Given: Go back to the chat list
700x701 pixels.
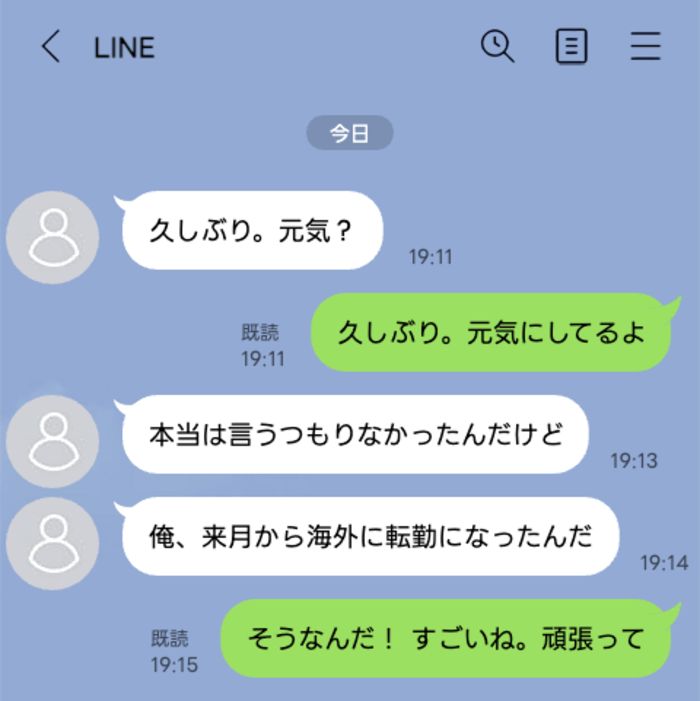Looking at the screenshot, I should [50, 47].
